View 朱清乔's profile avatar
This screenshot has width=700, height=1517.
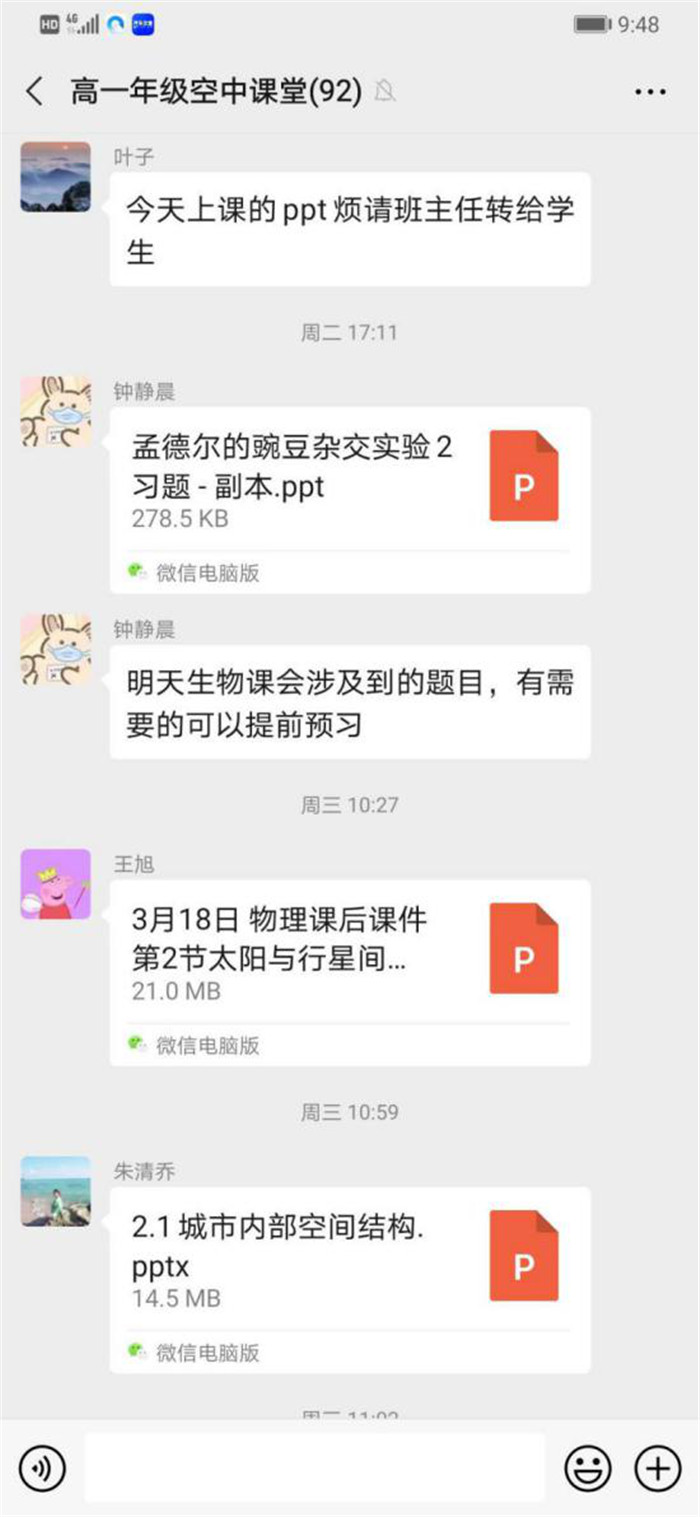coord(56,1191)
